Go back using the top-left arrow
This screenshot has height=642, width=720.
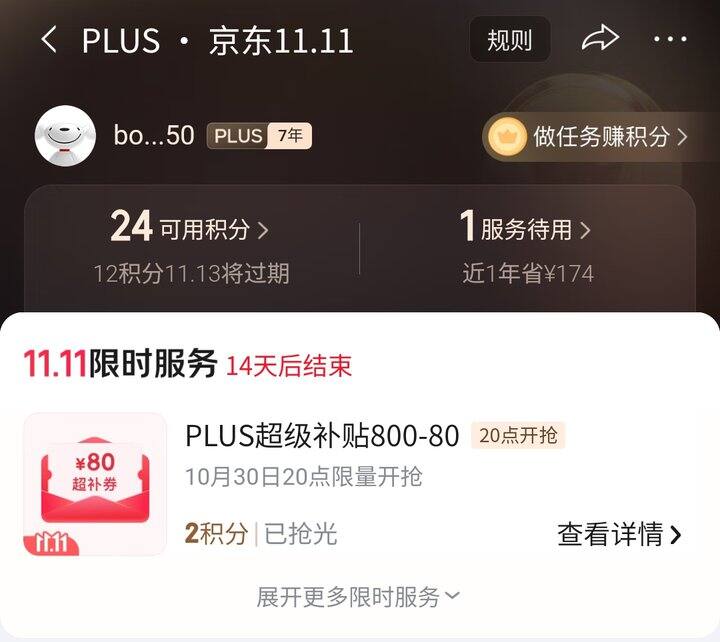click(49, 39)
